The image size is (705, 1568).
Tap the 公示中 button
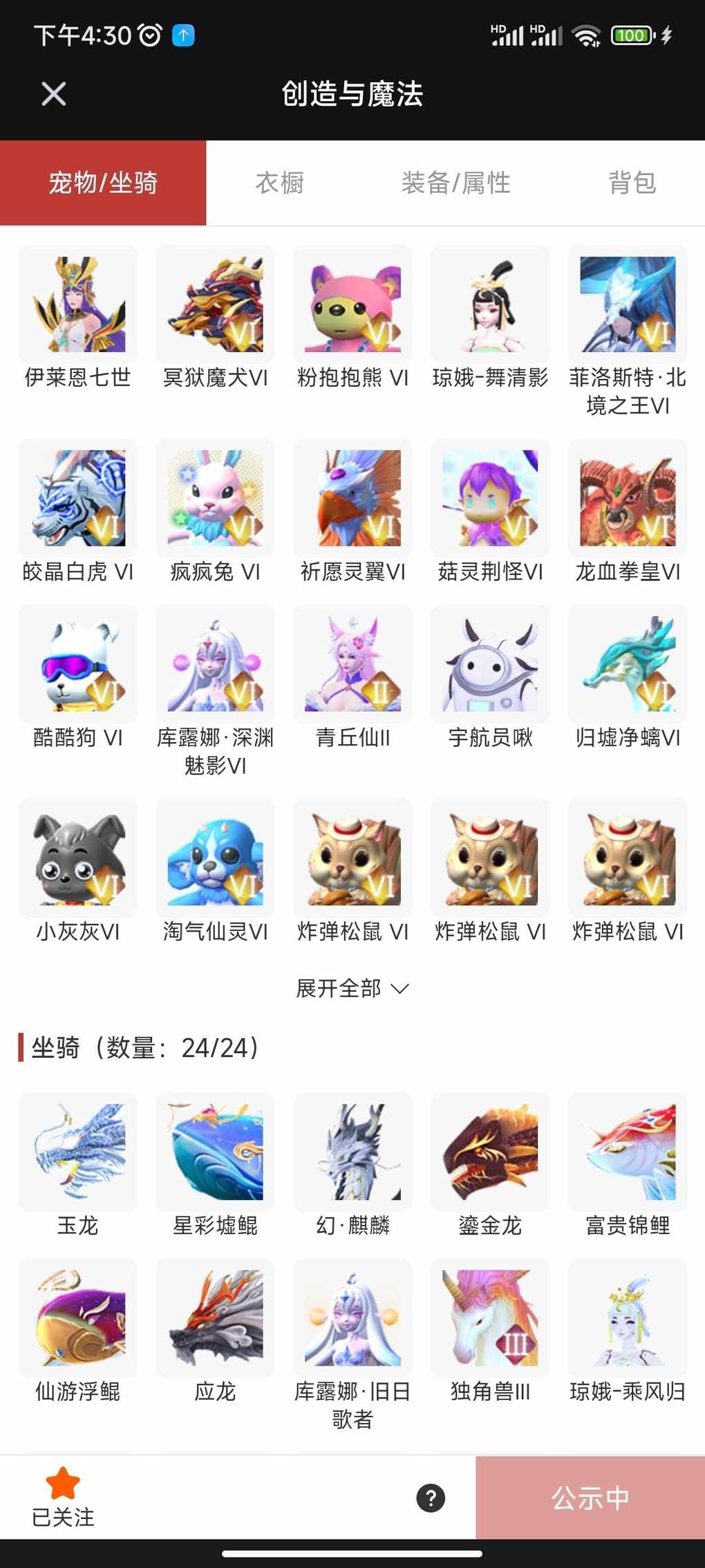tap(590, 1498)
